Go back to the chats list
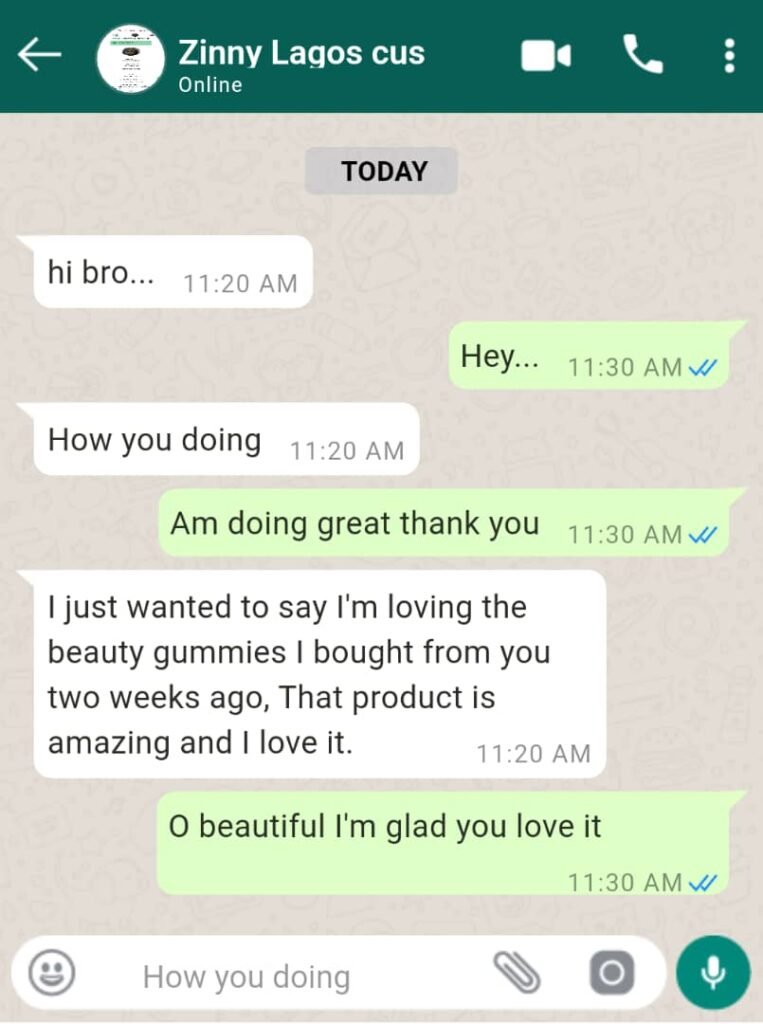The width and height of the screenshot is (763, 1024). (x=40, y=56)
